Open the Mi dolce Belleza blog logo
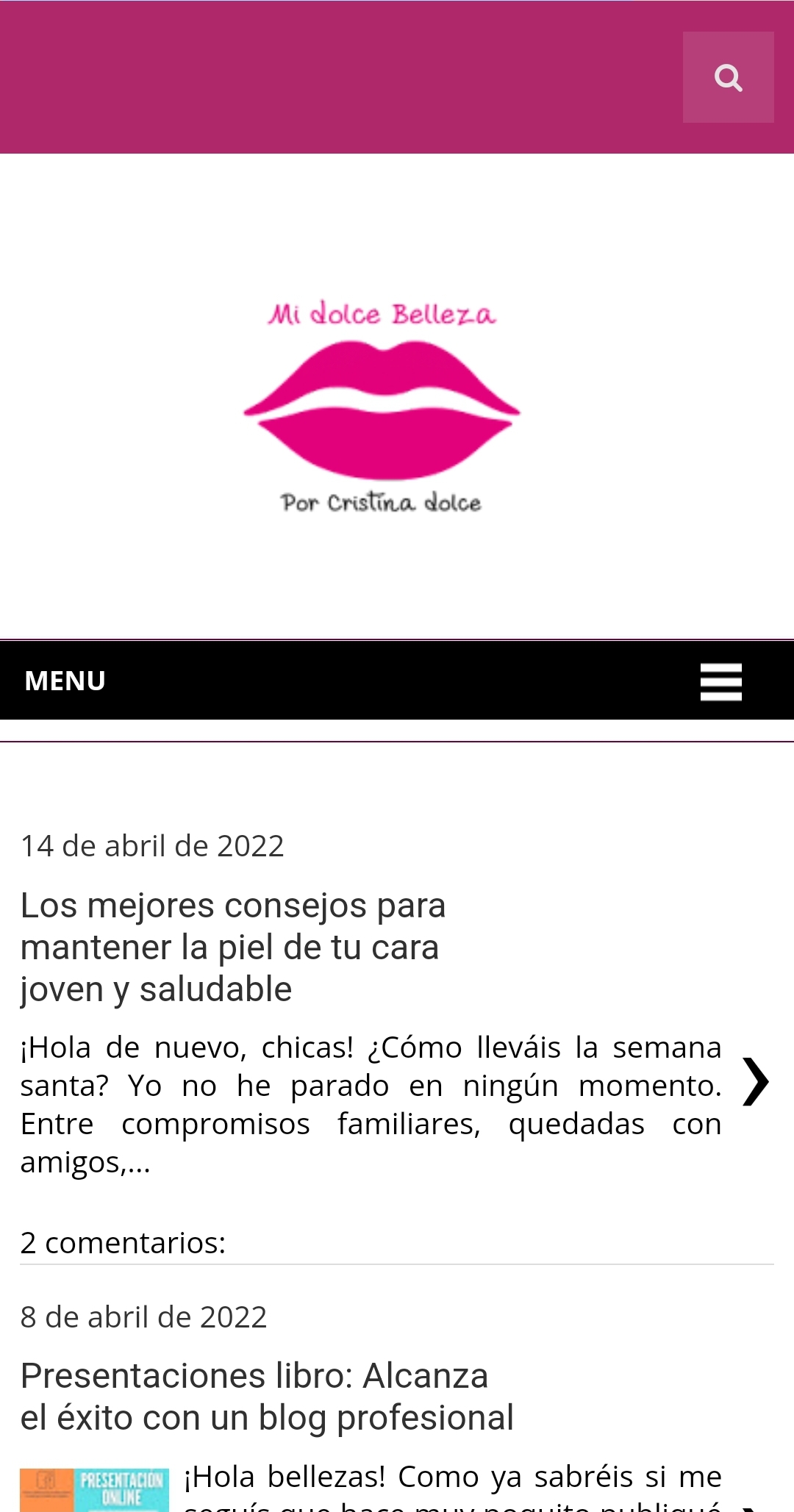 [382, 406]
